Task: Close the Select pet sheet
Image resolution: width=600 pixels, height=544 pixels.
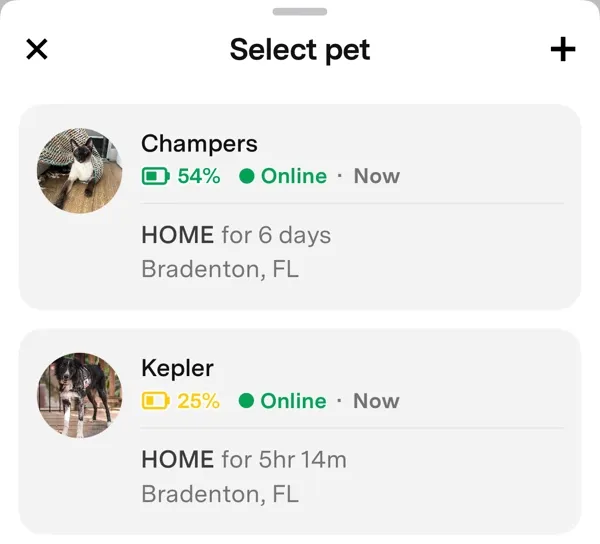Action: (x=37, y=49)
